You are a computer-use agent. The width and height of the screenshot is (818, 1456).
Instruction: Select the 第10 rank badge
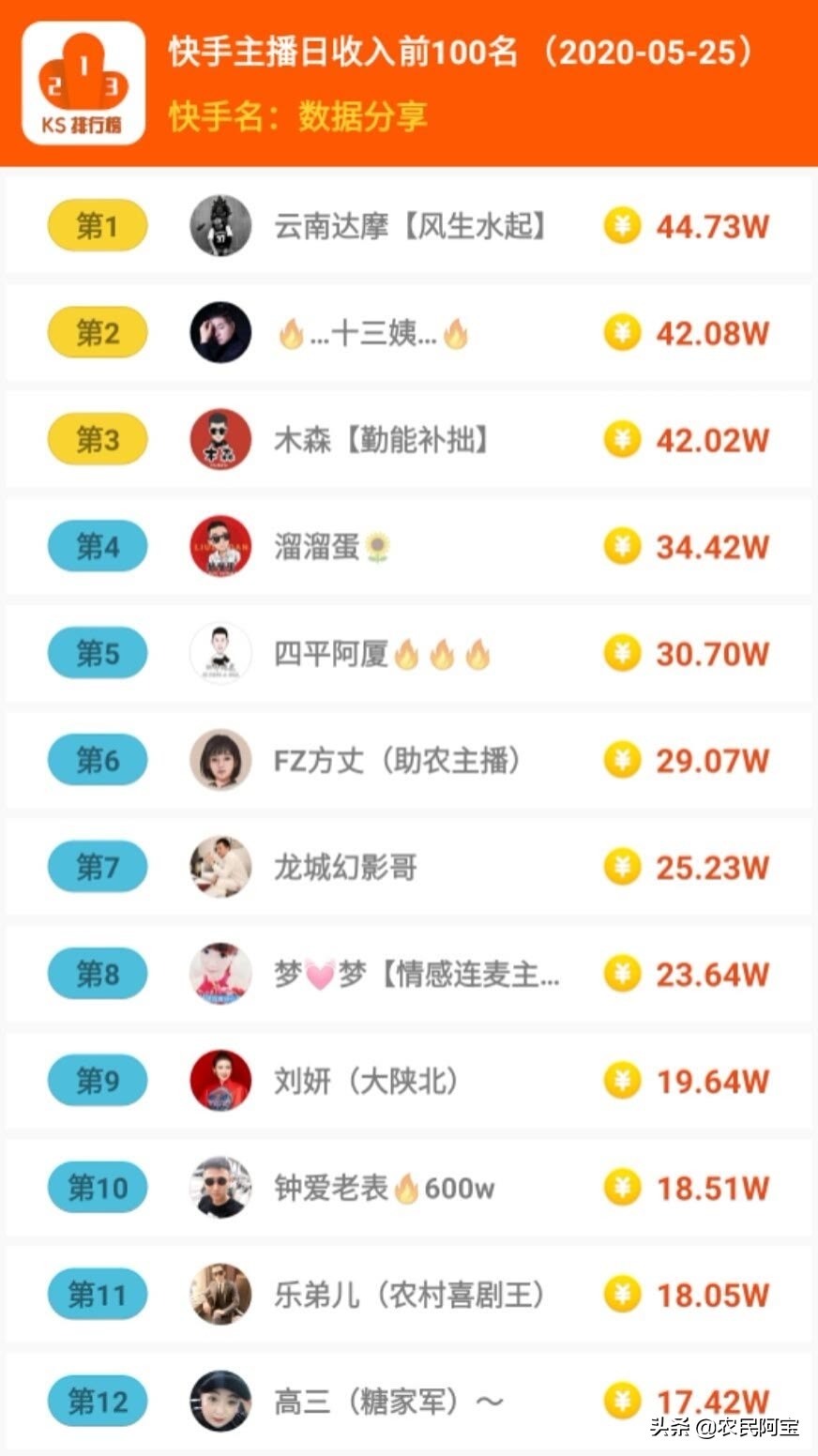coord(97,1187)
